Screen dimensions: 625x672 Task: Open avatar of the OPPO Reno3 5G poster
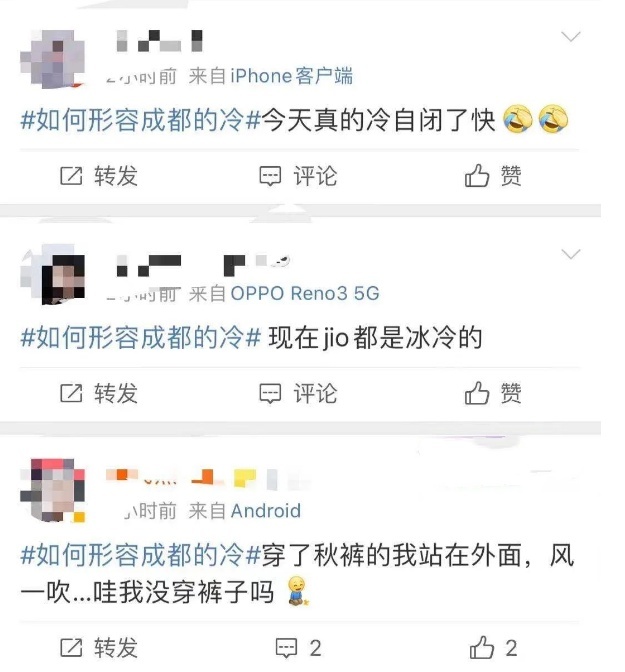(52, 277)
